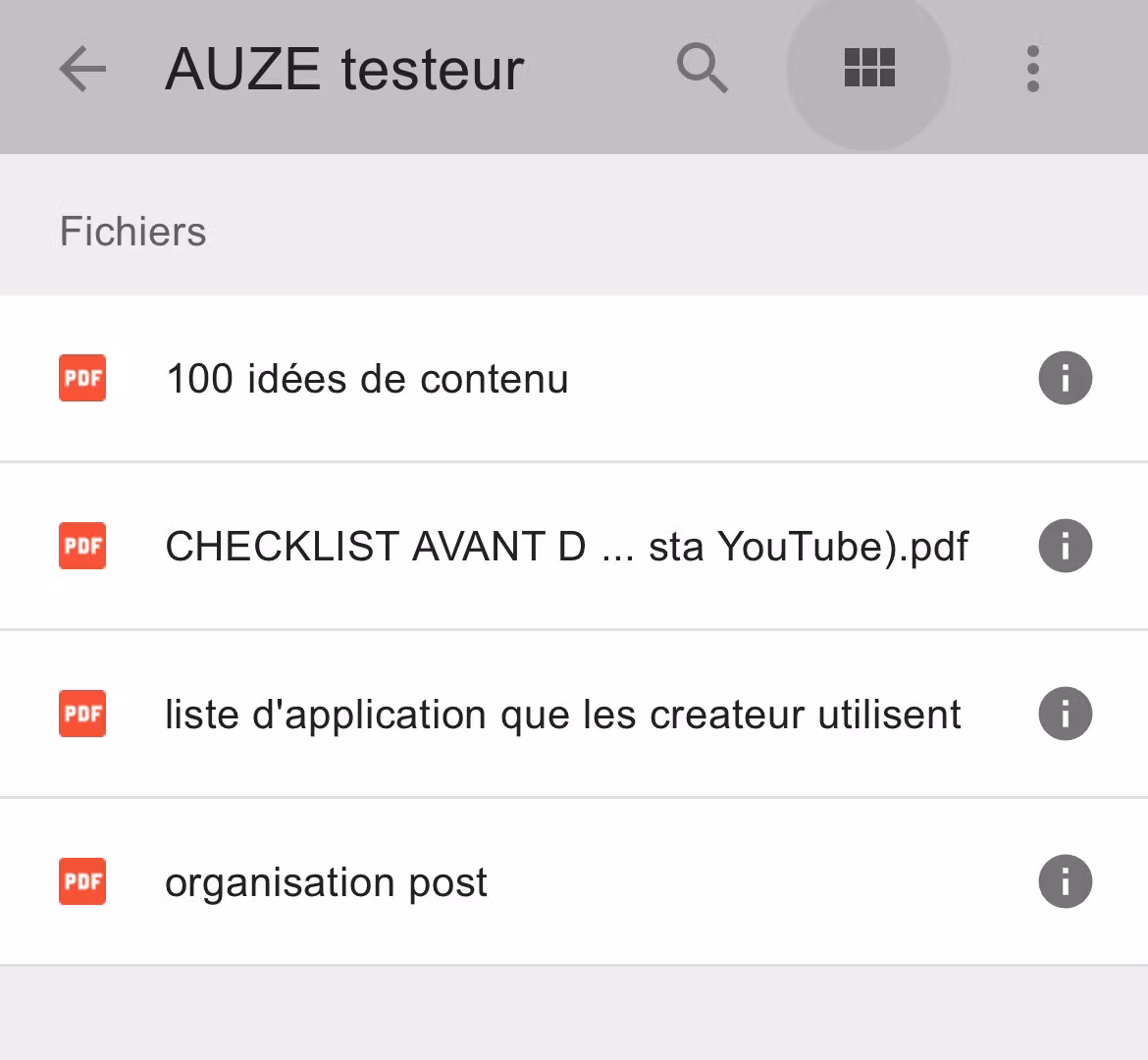Open the file 100 idées de contenu
The image size is (1148, 1060).
368,379
